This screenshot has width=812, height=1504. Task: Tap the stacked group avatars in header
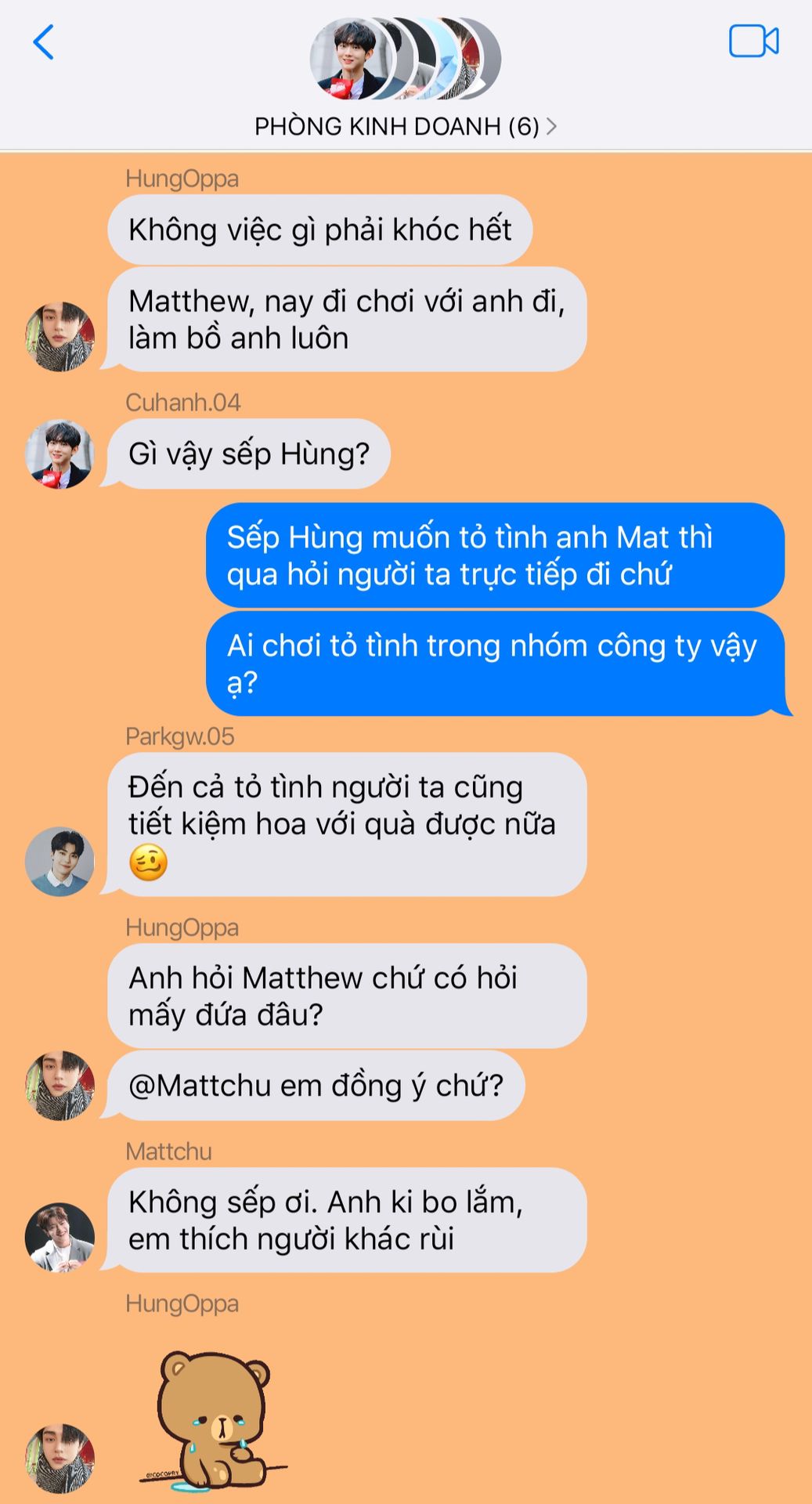pyautogui.click(x=405, y=58)
